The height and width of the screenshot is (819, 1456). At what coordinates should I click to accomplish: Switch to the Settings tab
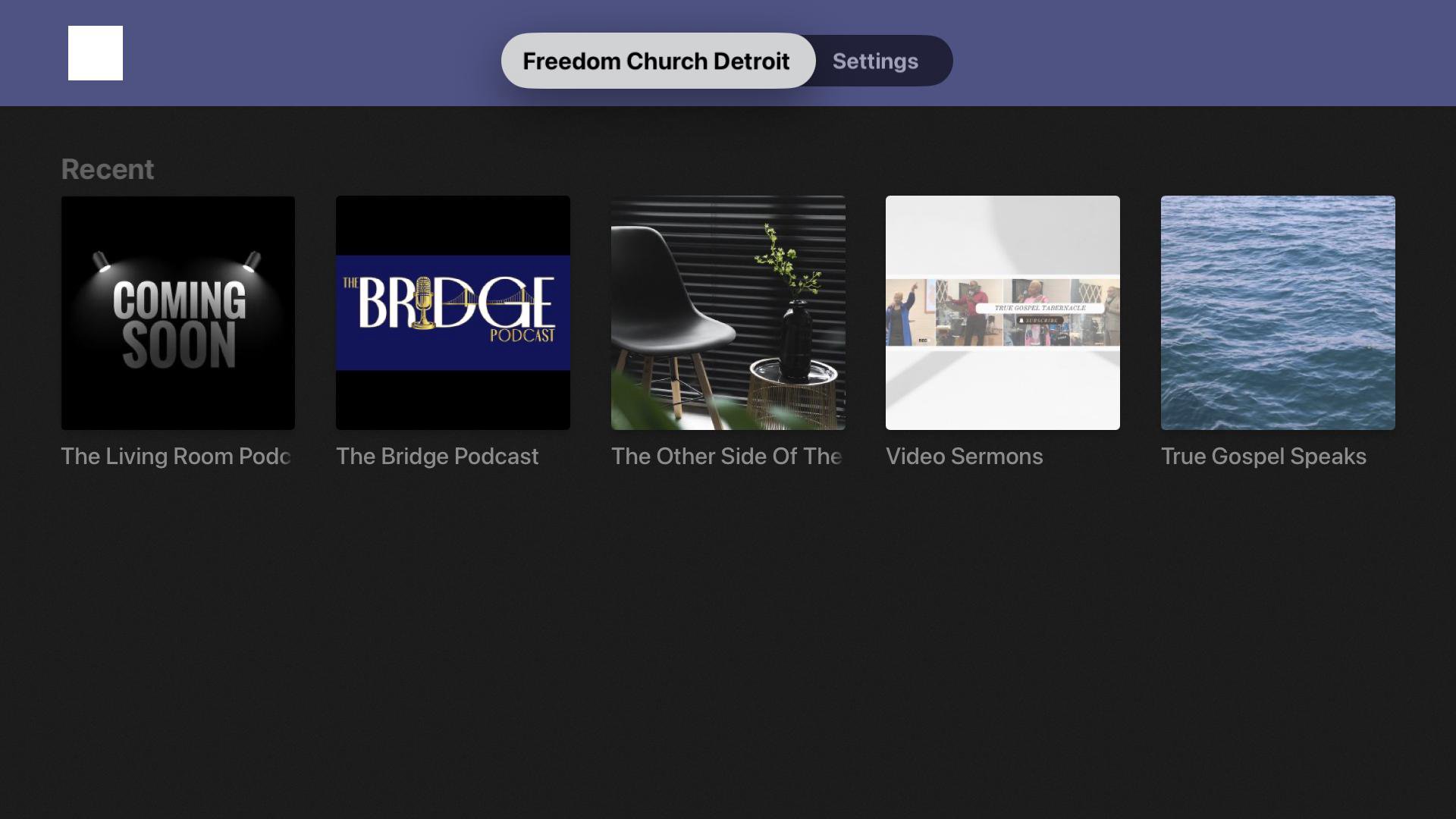875,61
